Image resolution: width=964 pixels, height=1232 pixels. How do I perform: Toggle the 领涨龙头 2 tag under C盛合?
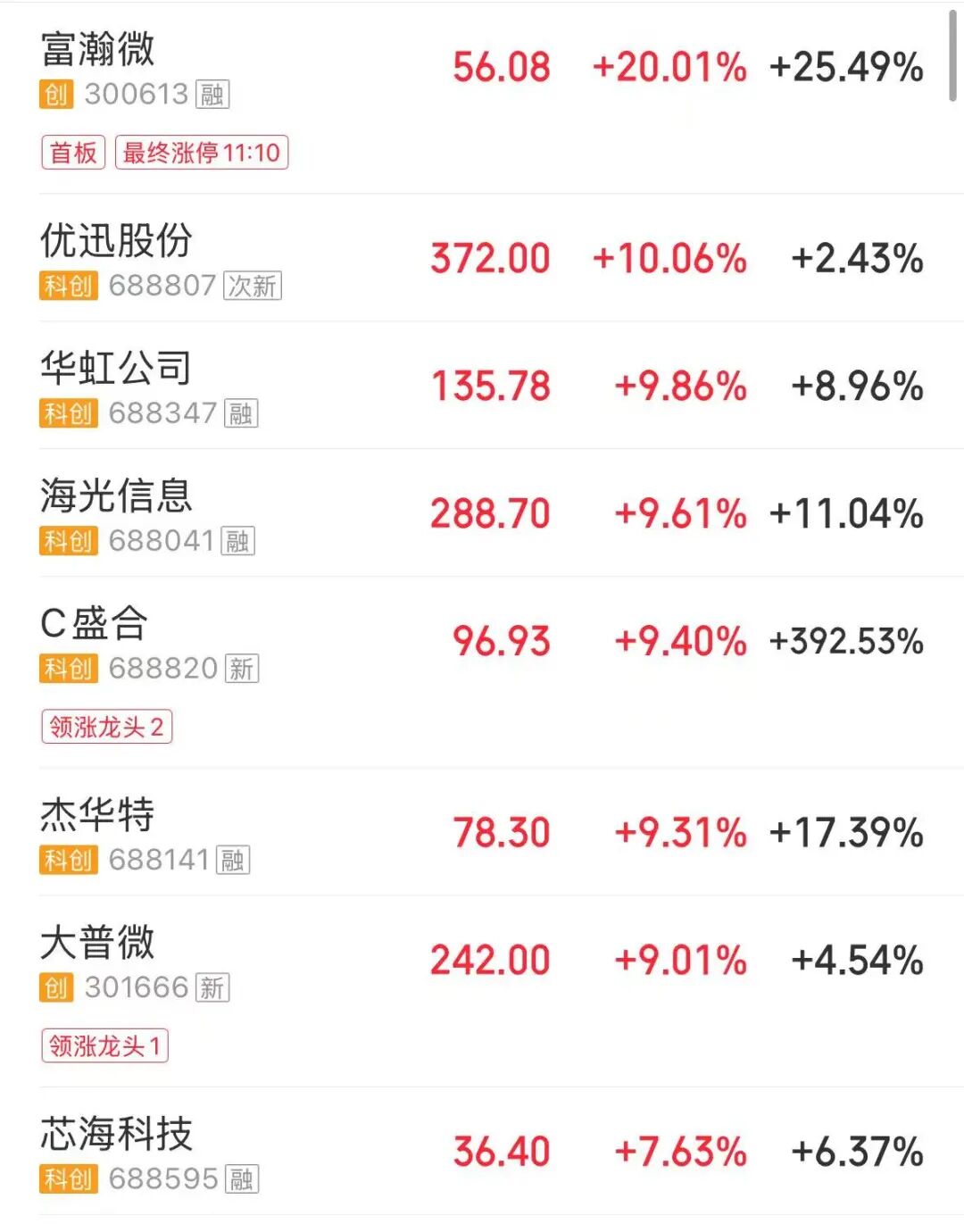109,727
